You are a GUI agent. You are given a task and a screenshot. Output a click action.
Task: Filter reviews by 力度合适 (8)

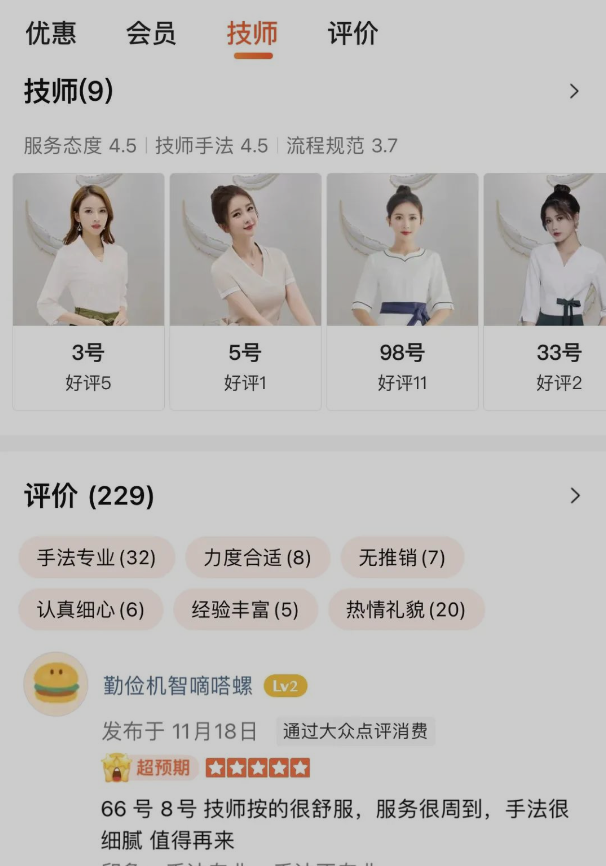(257, 558)
